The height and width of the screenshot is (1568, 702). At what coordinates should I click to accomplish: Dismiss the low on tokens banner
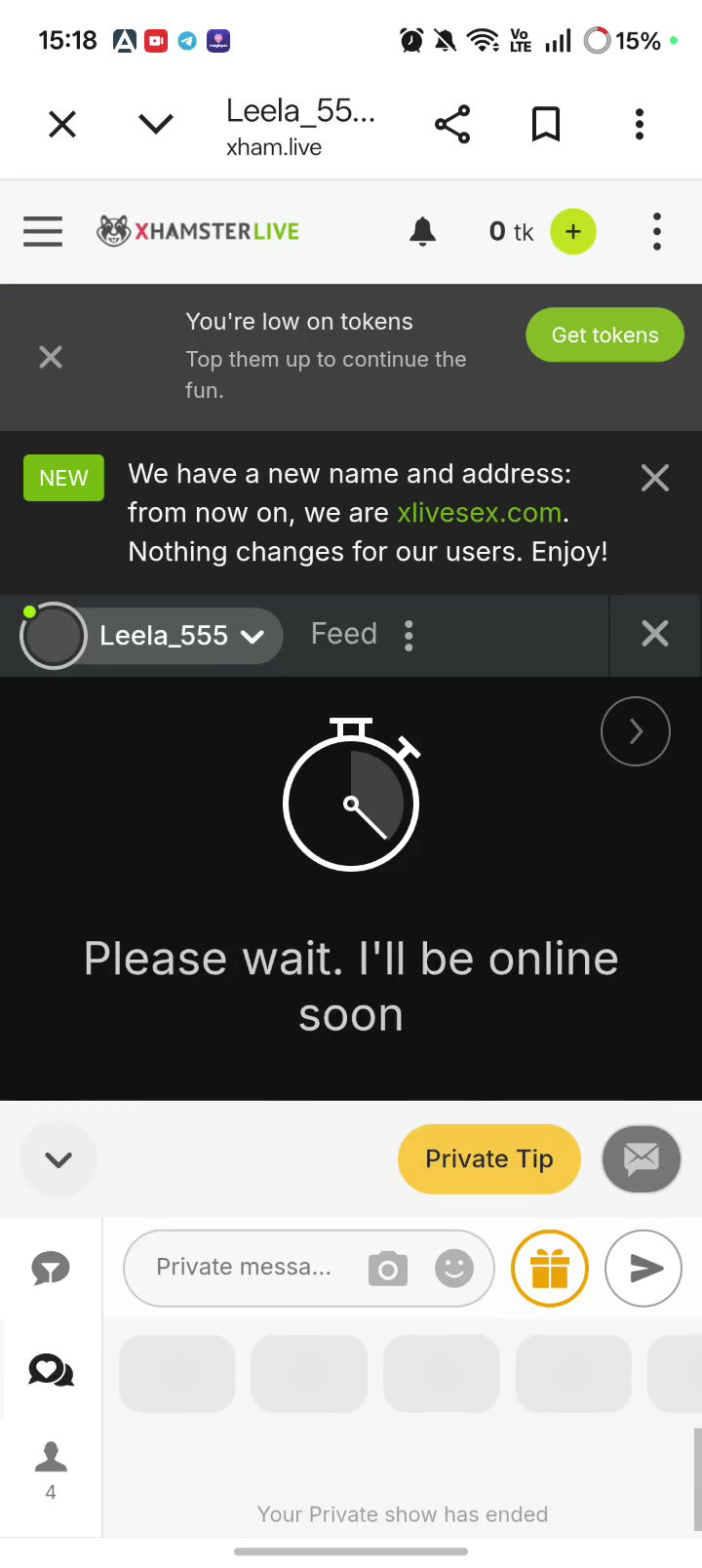[x=51, y=357]
